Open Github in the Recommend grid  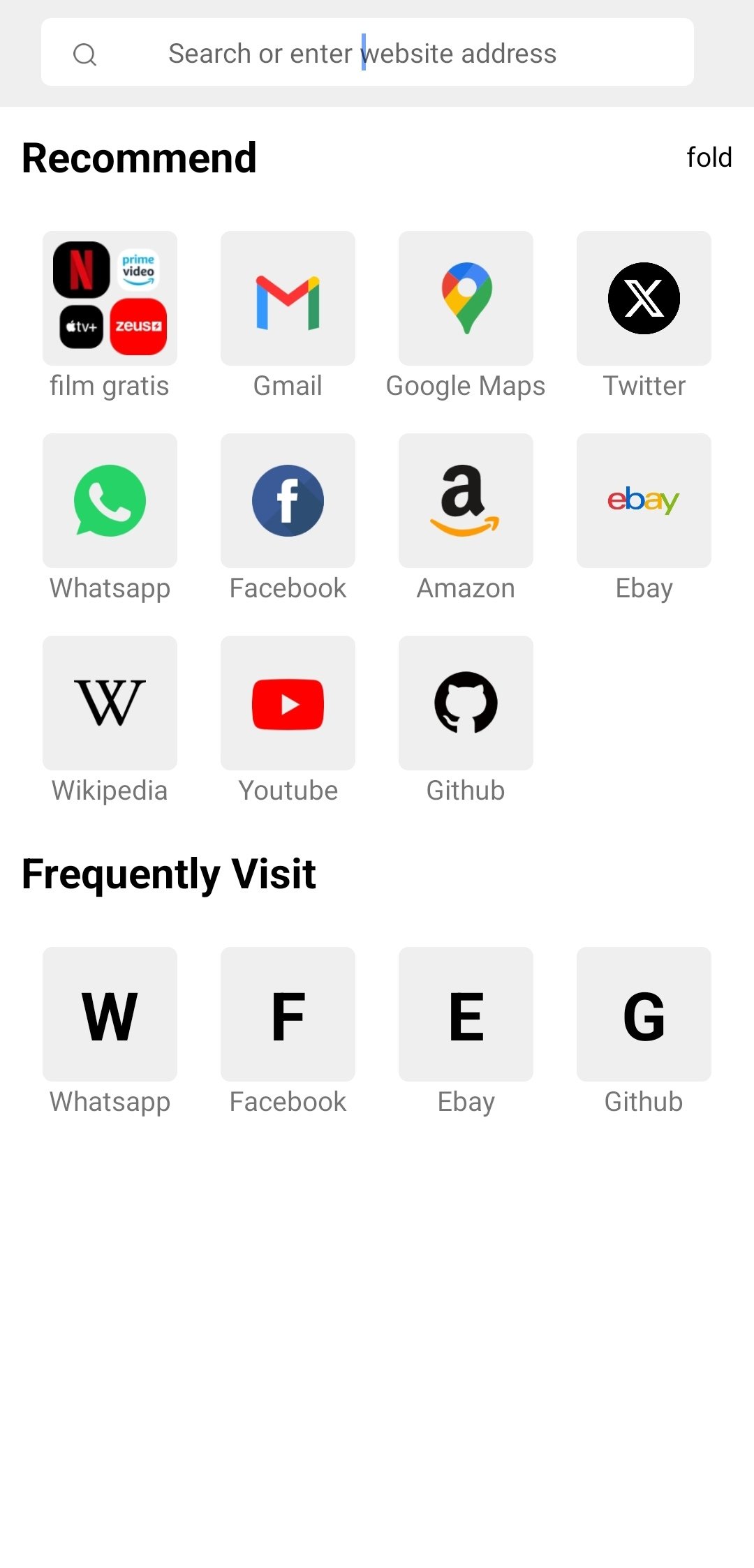click(466, 703)
